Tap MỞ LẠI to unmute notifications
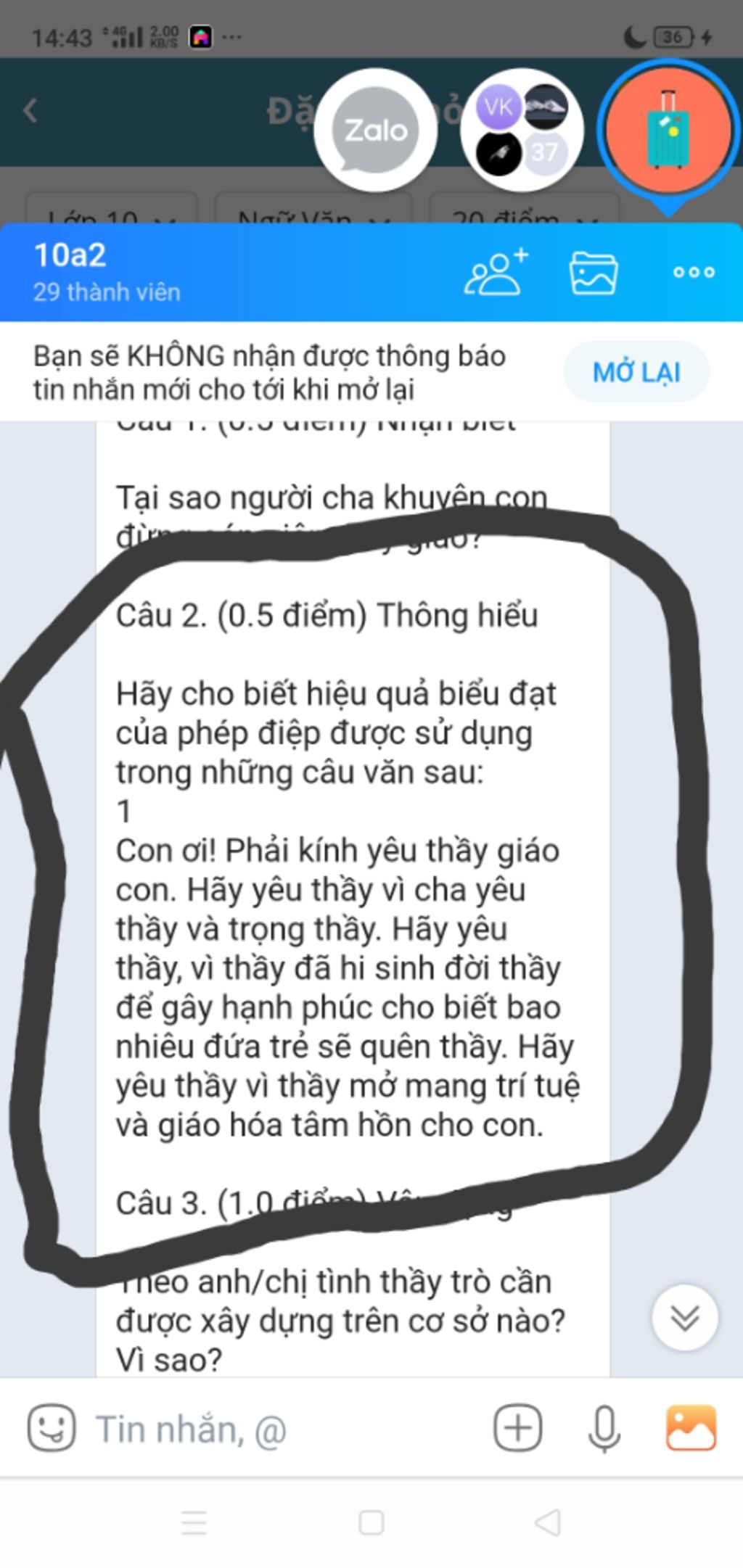 point(636,372)
